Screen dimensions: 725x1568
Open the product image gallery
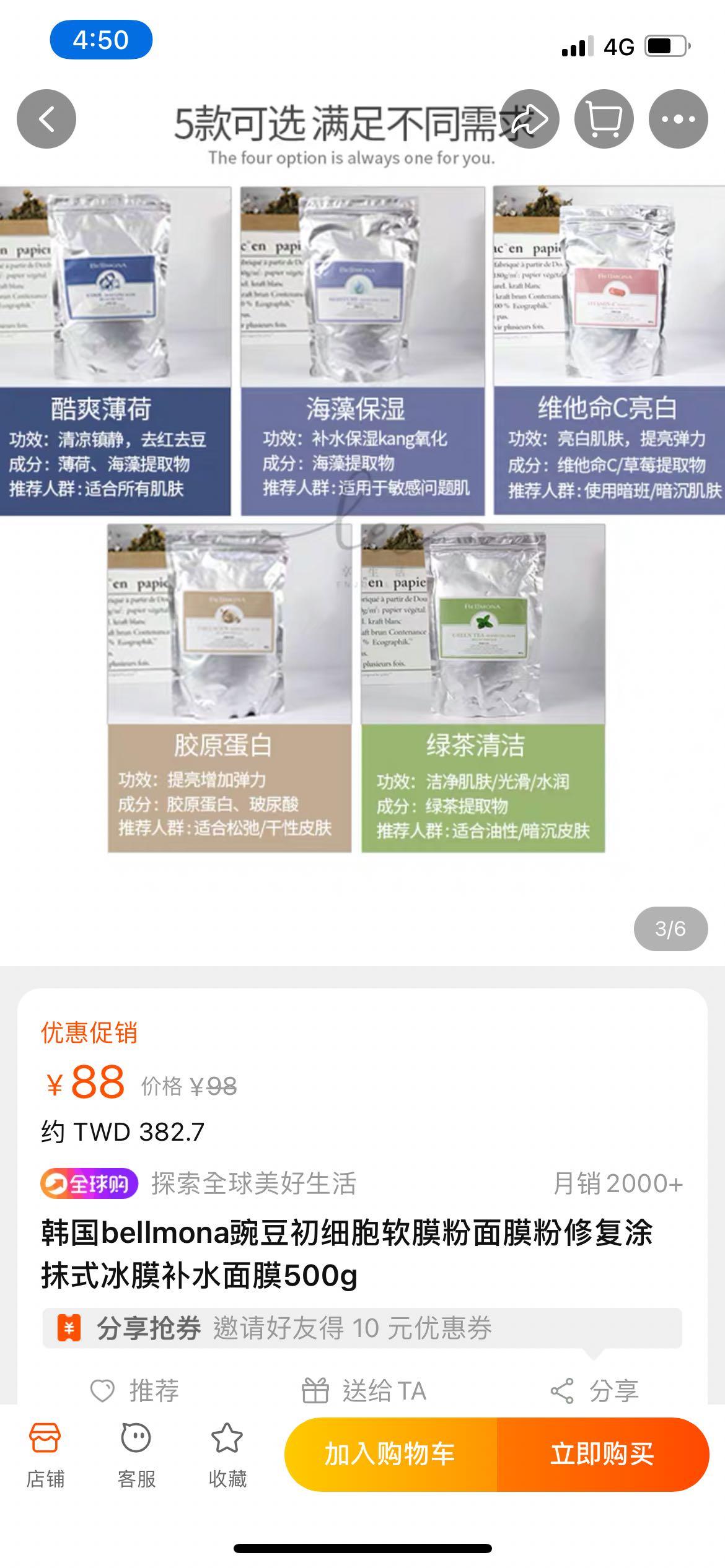(x=362, y=520)
